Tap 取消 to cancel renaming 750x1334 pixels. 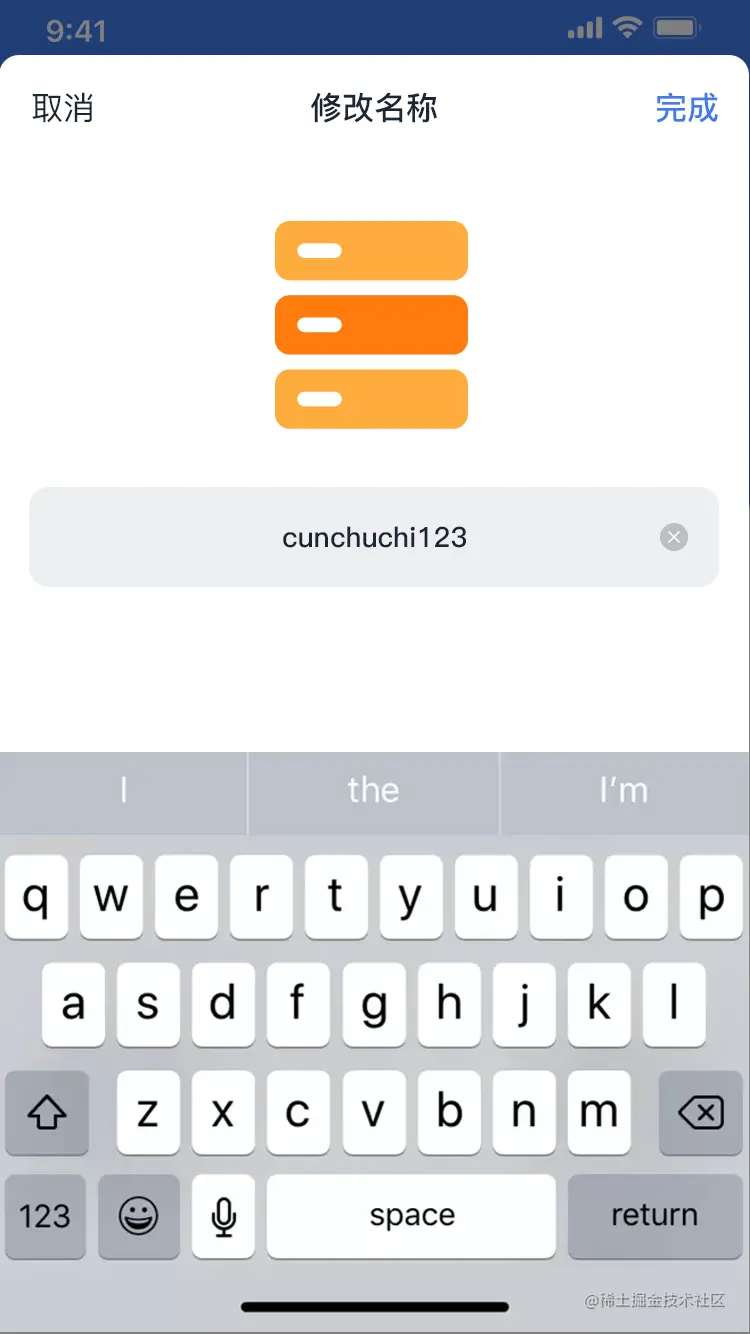click(x=63, y=108)
